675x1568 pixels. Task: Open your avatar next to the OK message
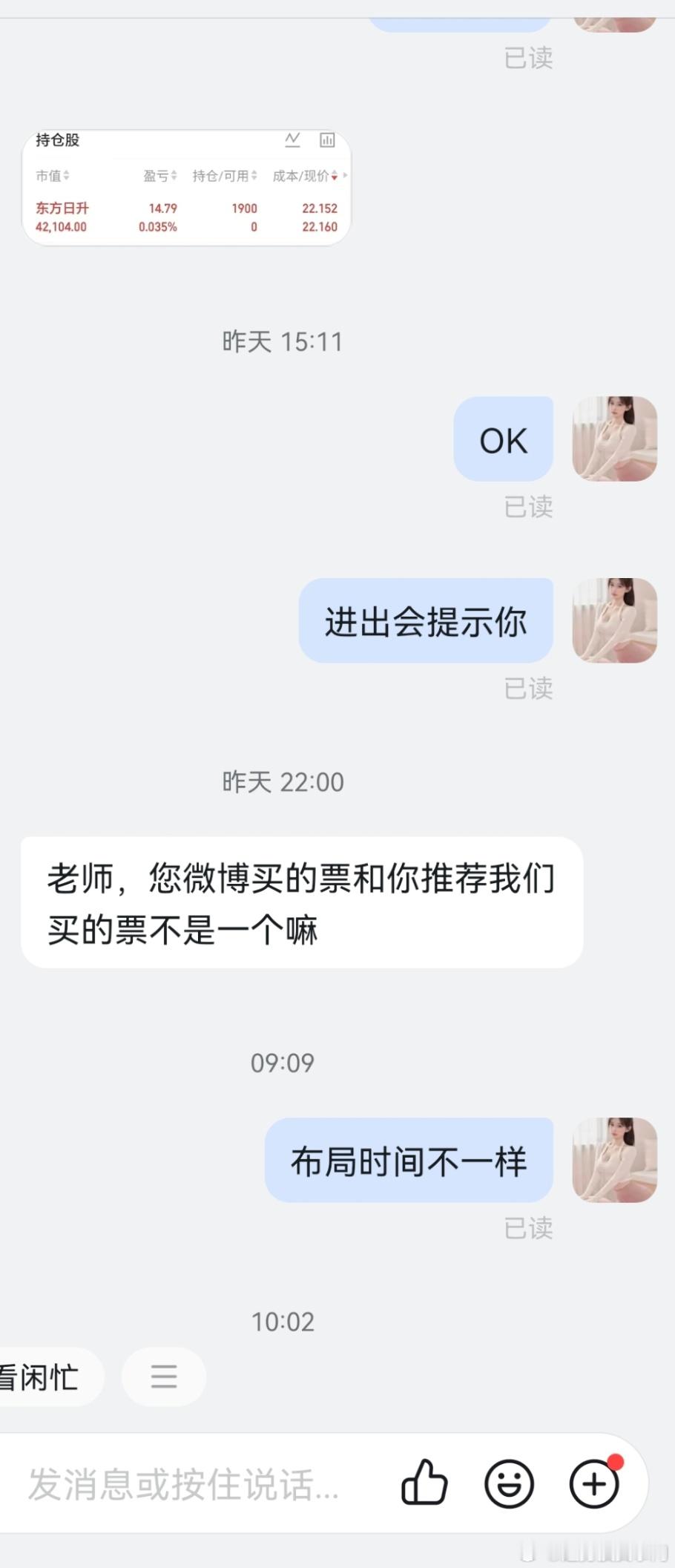(614, 439)
